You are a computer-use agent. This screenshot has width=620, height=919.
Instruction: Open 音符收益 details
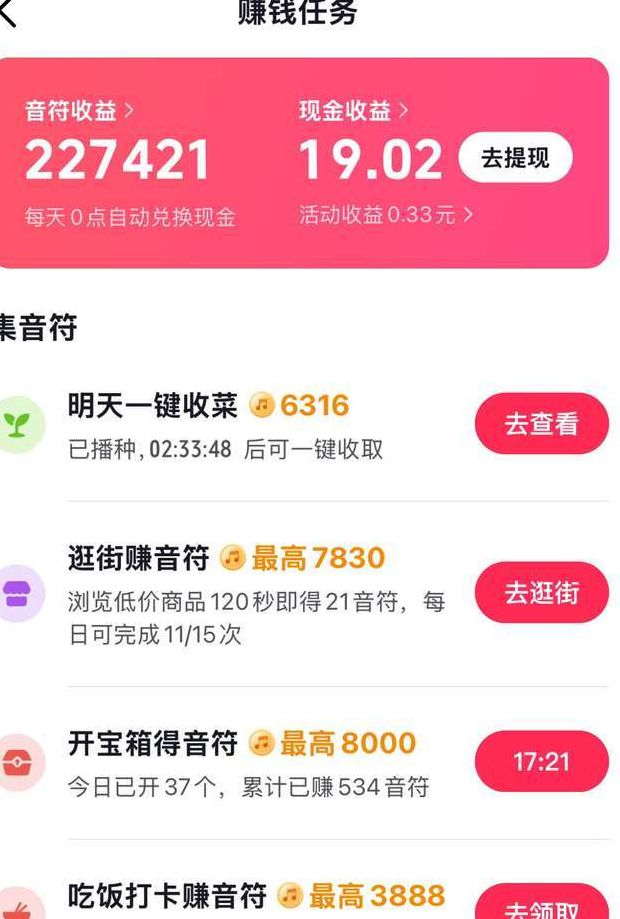(x=79, y=111)
